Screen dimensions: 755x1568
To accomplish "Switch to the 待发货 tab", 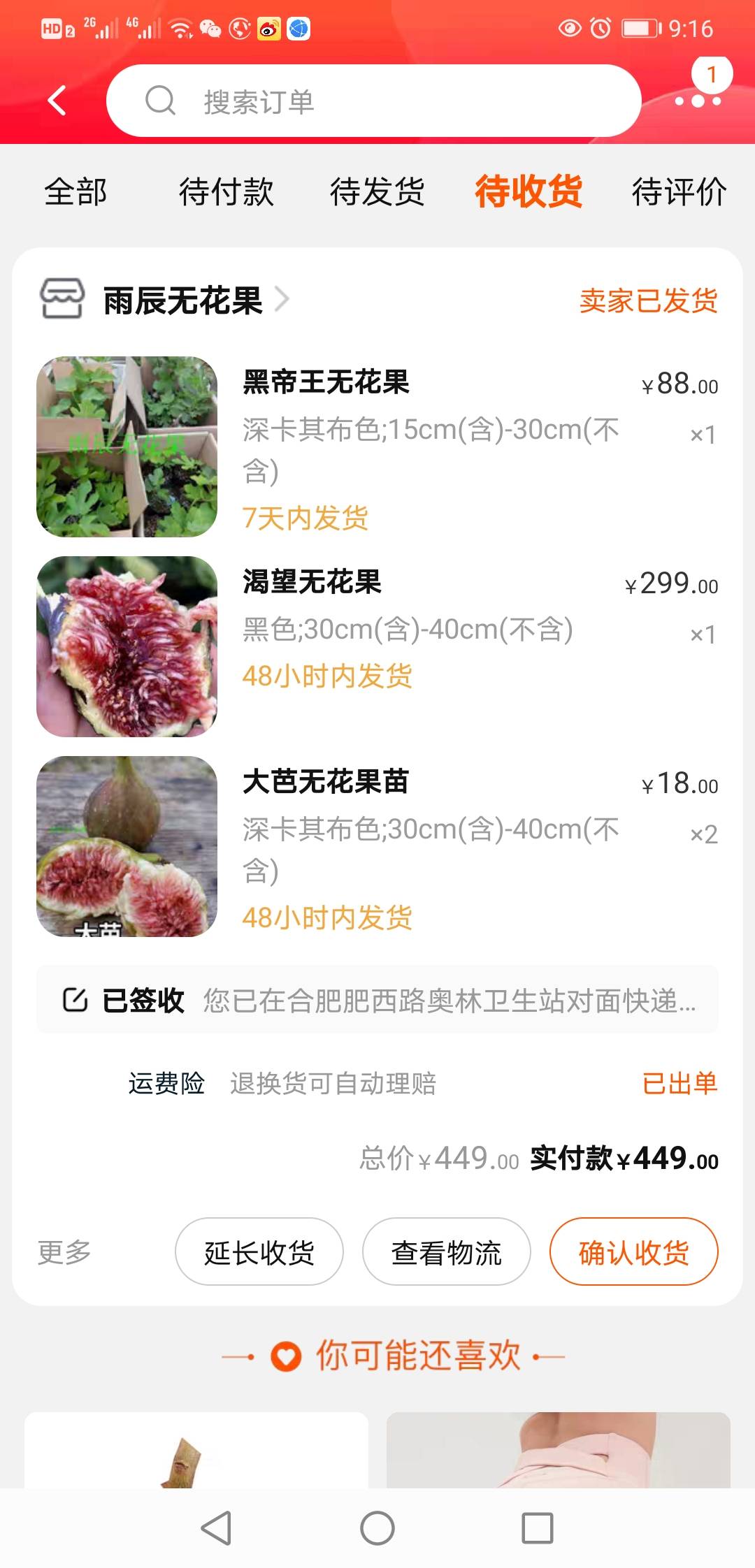I will [x=377, y=191].
